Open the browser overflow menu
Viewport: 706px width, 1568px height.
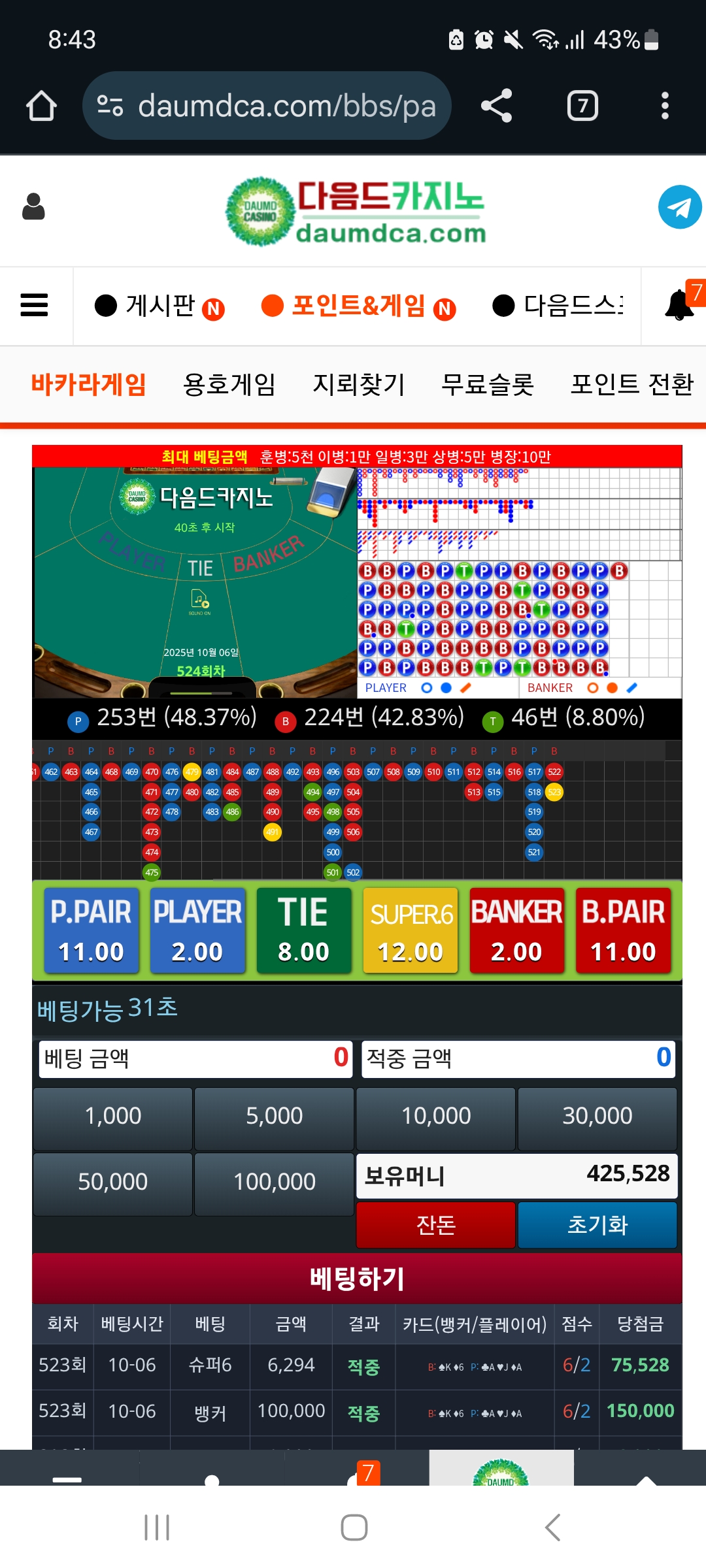click(664, 106)
